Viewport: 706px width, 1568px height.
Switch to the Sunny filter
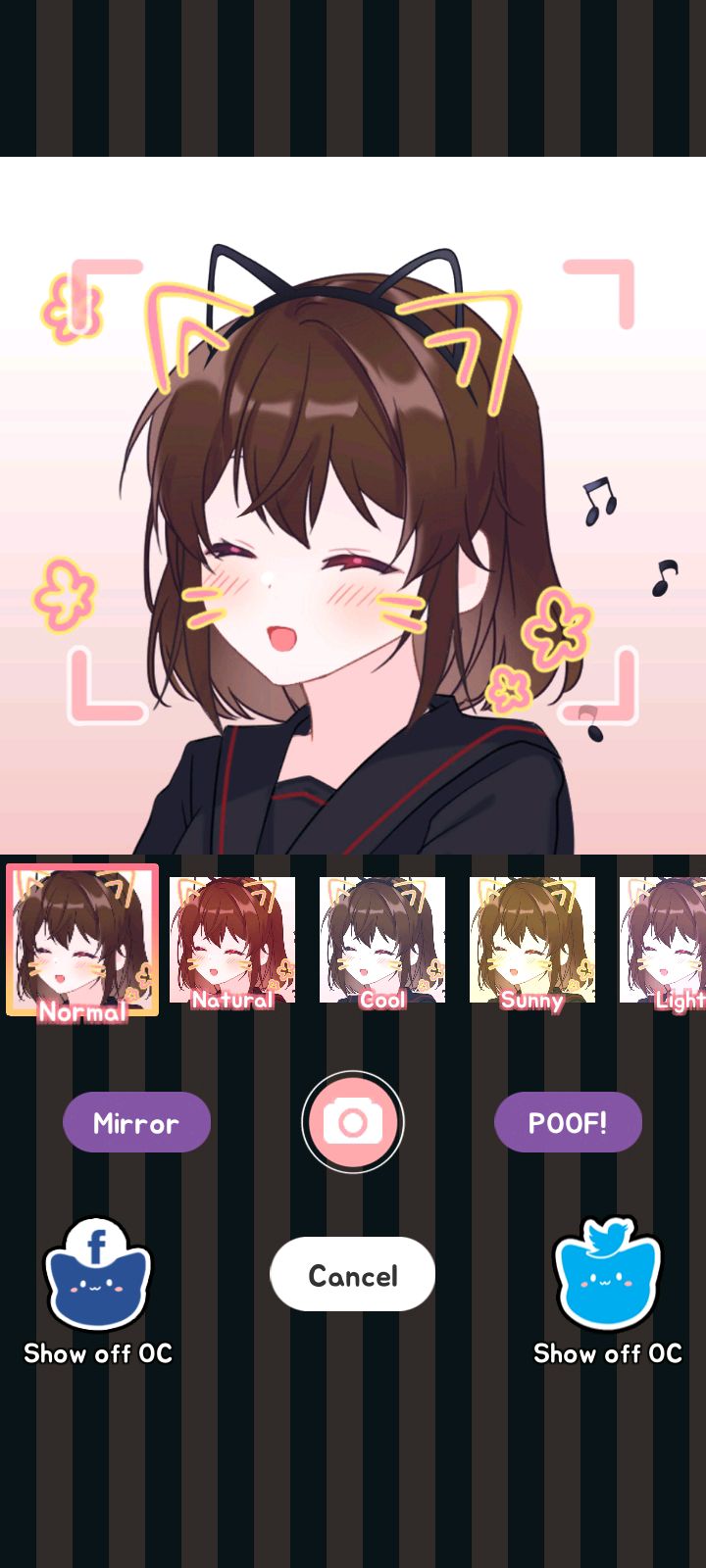tap(532, 940)
